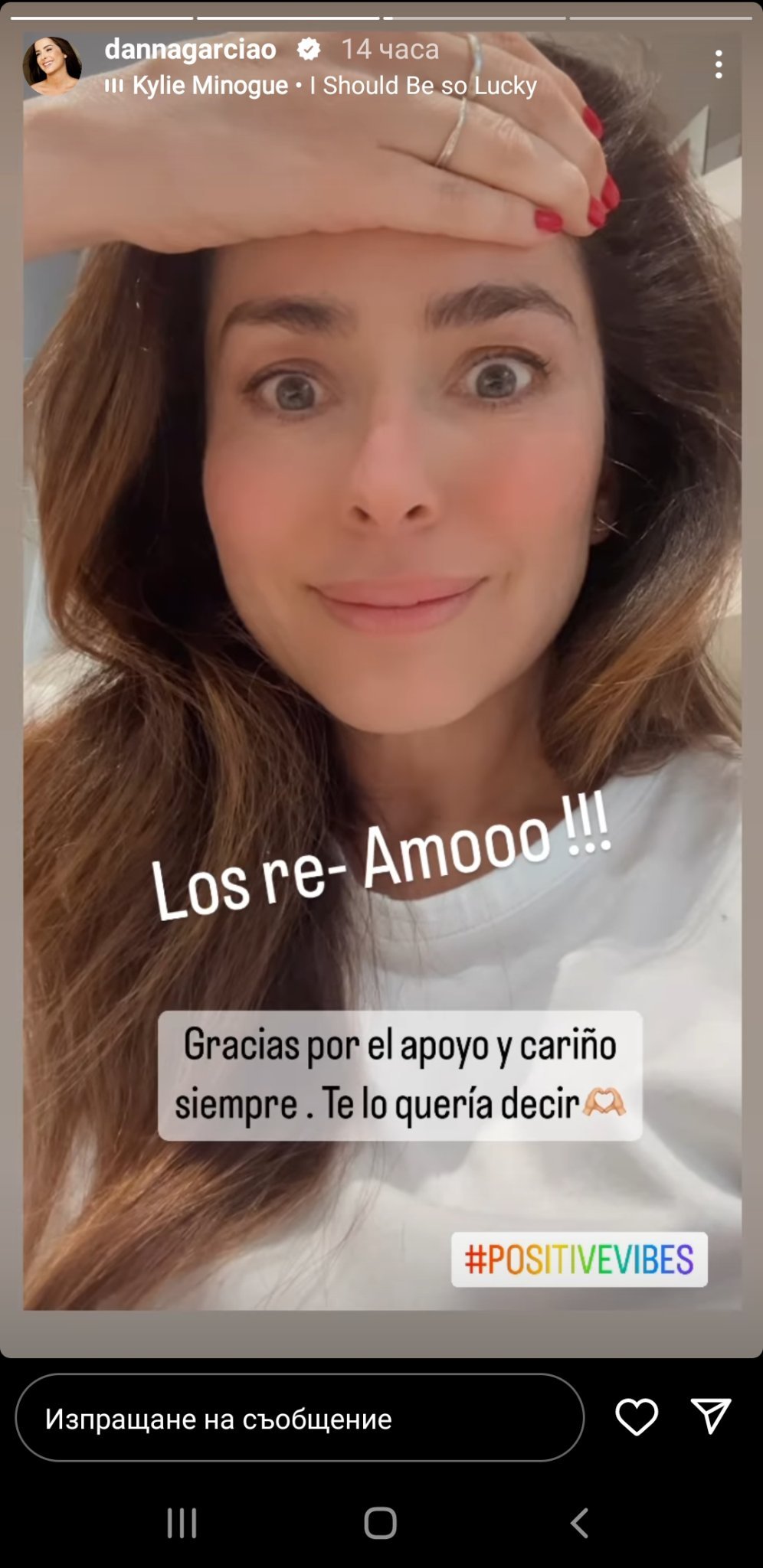Focus the send message field
The width and height of the screenshot is (763, 1568).
pos(300,1418)
